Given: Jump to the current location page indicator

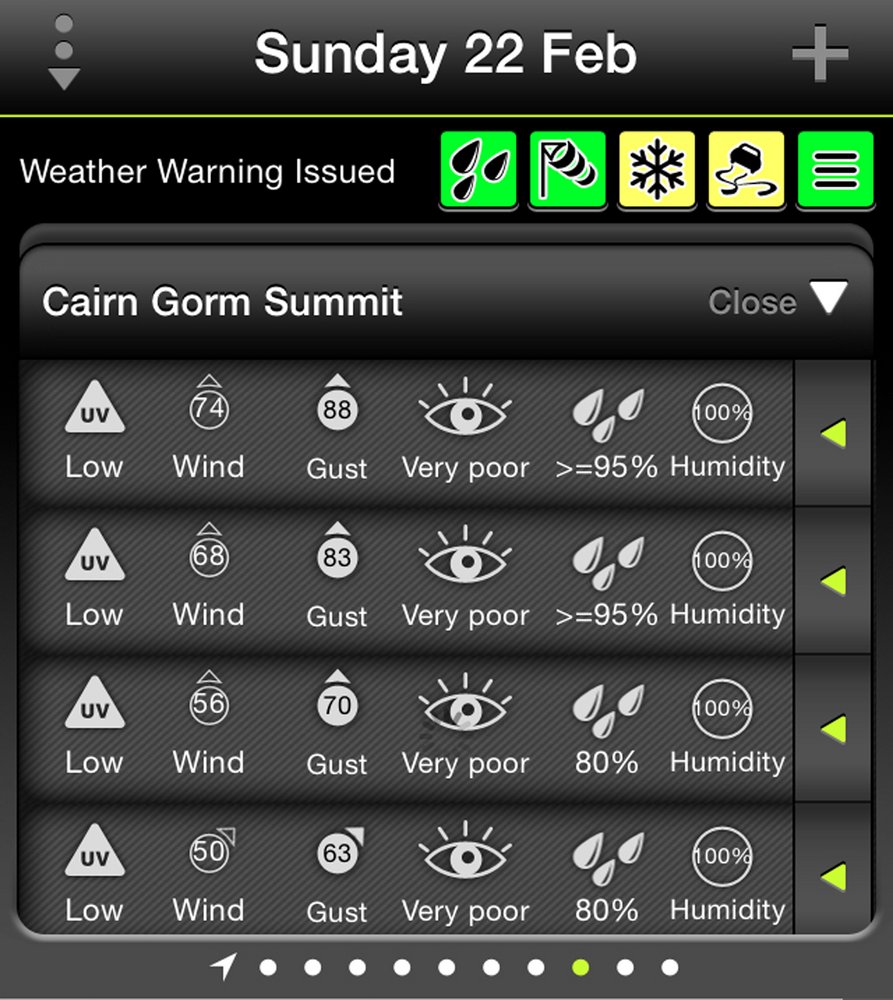Looking at the screenshot, I should point(224,967).
